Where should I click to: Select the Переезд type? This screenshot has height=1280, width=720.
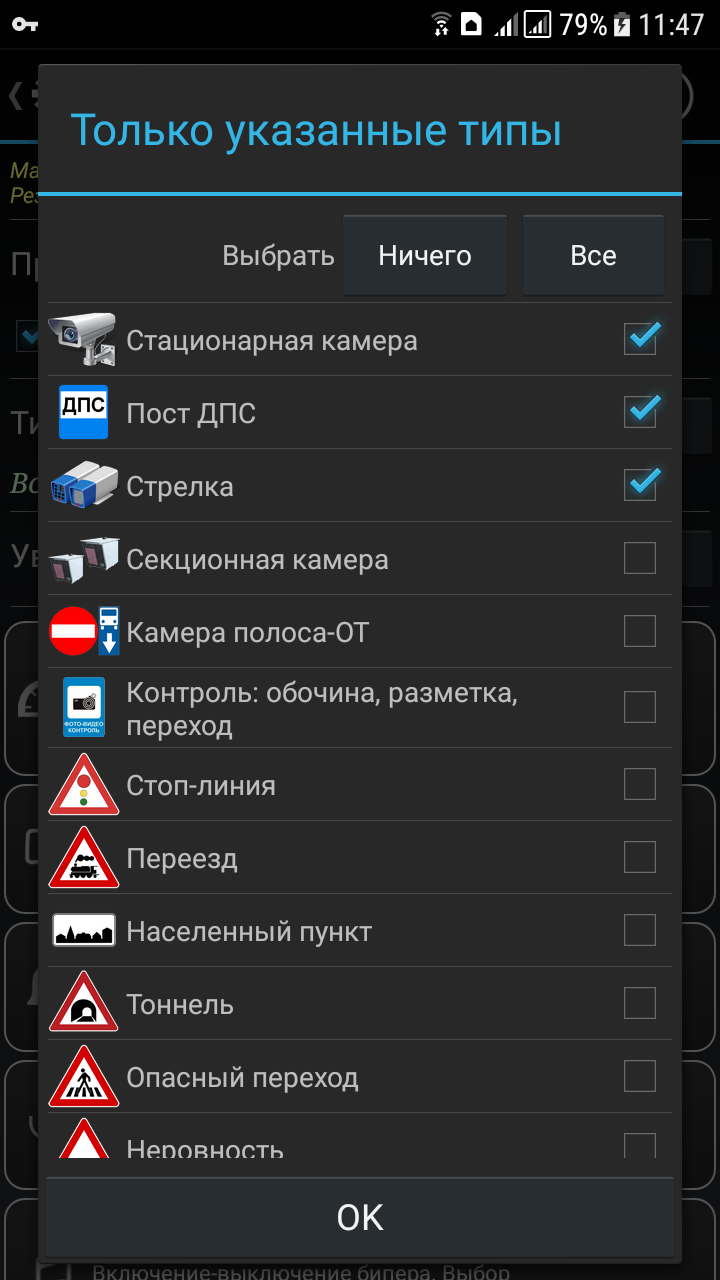click(x=640, y=857)
